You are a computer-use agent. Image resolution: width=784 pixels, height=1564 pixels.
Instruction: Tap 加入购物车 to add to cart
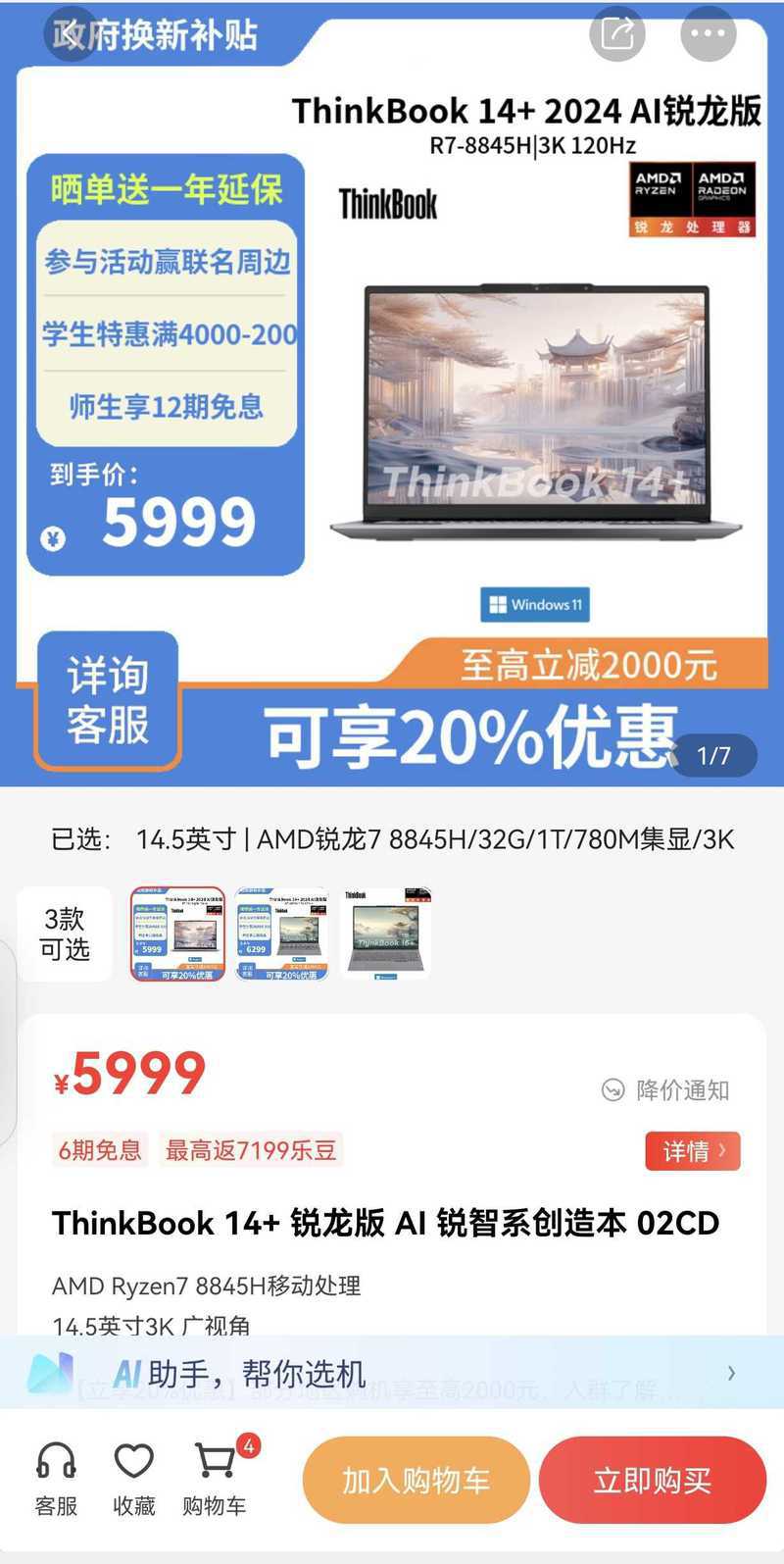(416, 1480)
